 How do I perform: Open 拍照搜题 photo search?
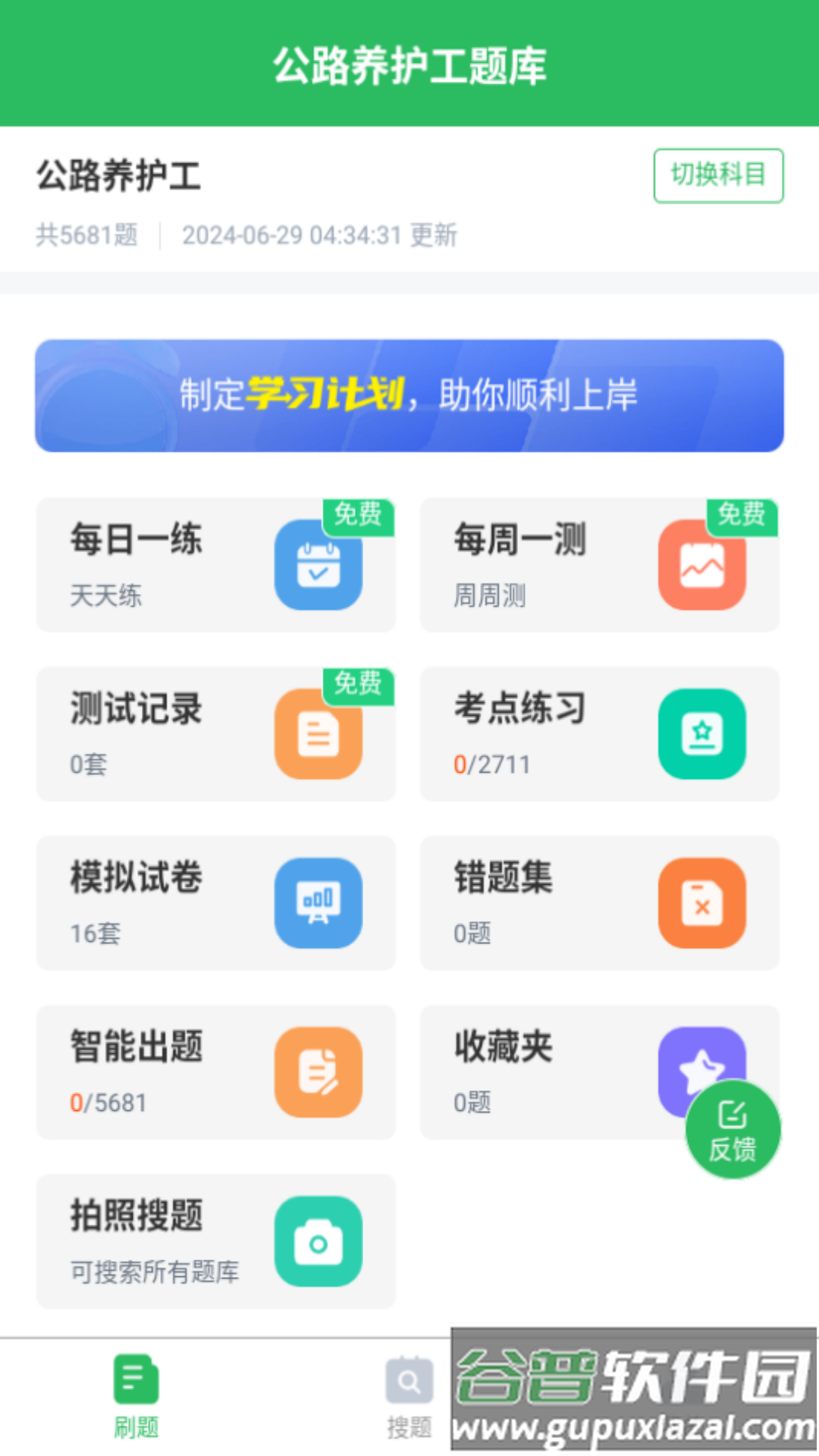pos(215,1241)
